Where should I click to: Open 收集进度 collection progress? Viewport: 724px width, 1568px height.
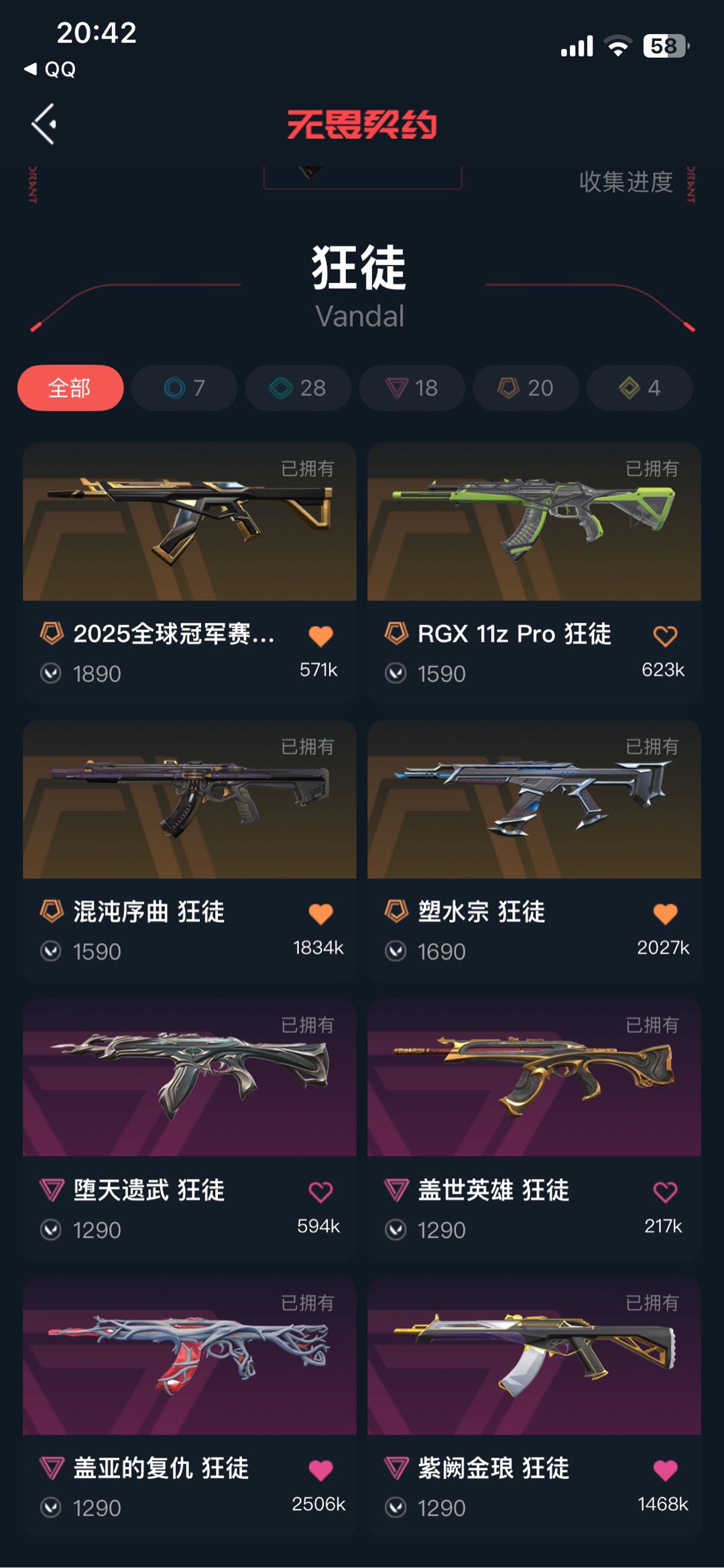coord(625,182)
